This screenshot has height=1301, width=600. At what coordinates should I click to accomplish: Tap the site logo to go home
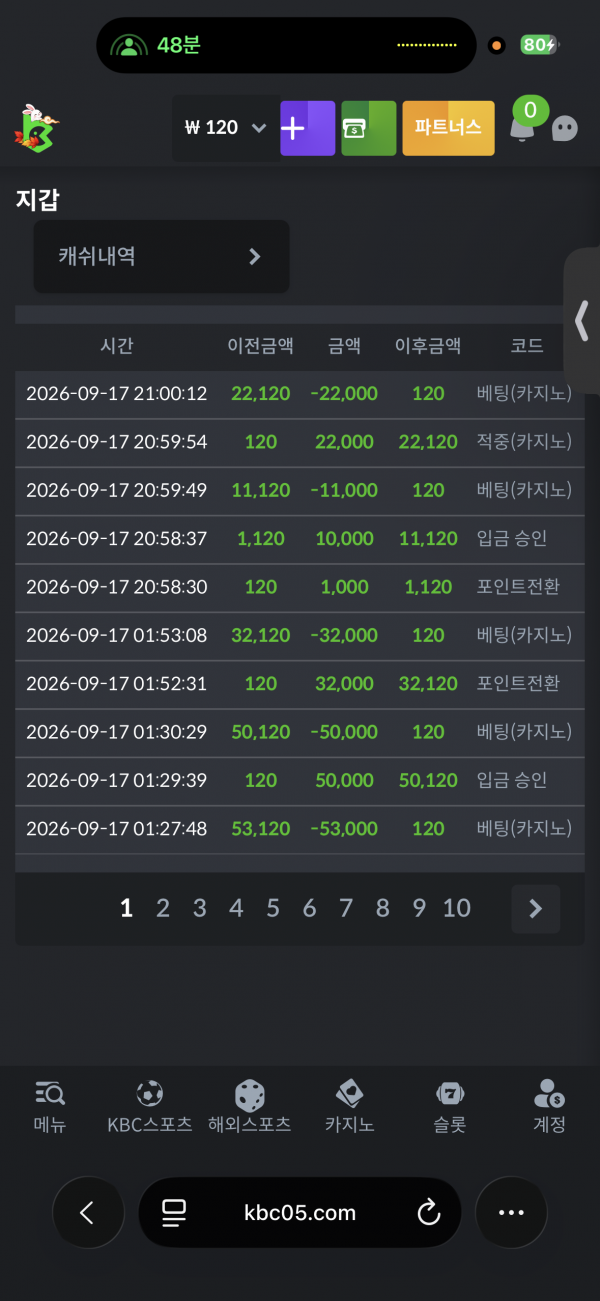click(x=37, y=128)
